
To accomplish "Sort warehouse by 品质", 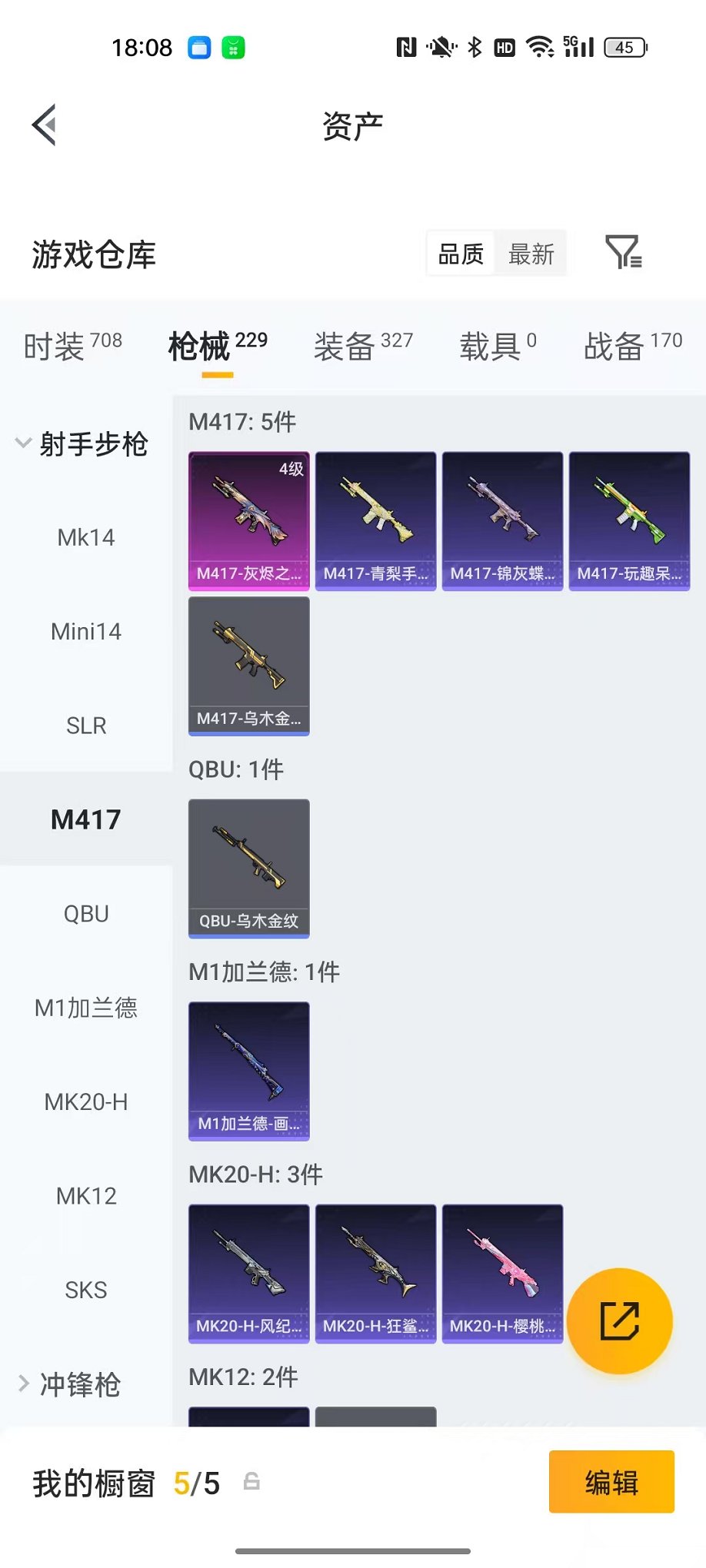I will pyautogui.click(x=461, y=254).
